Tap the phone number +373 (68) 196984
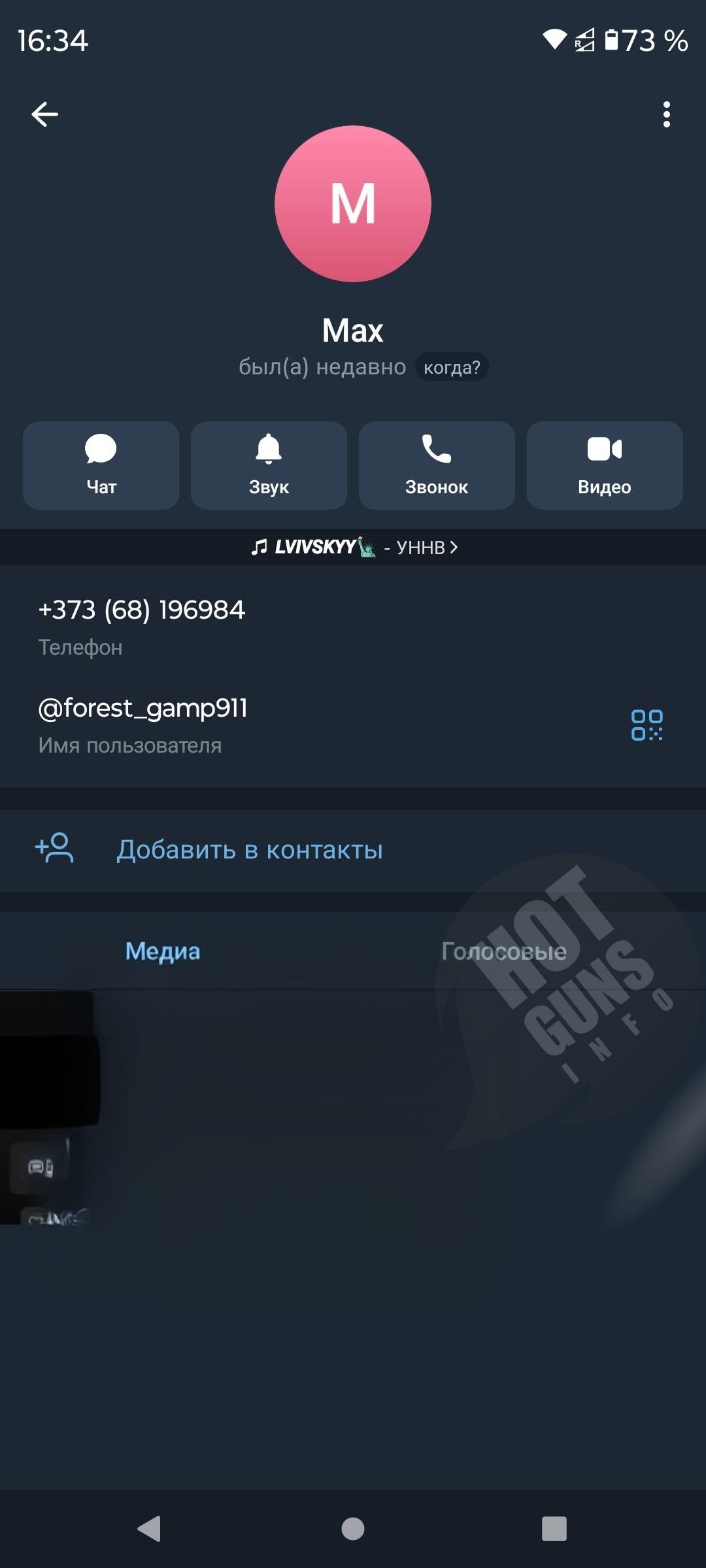706x1568 pixels. [x=142, y=610]
